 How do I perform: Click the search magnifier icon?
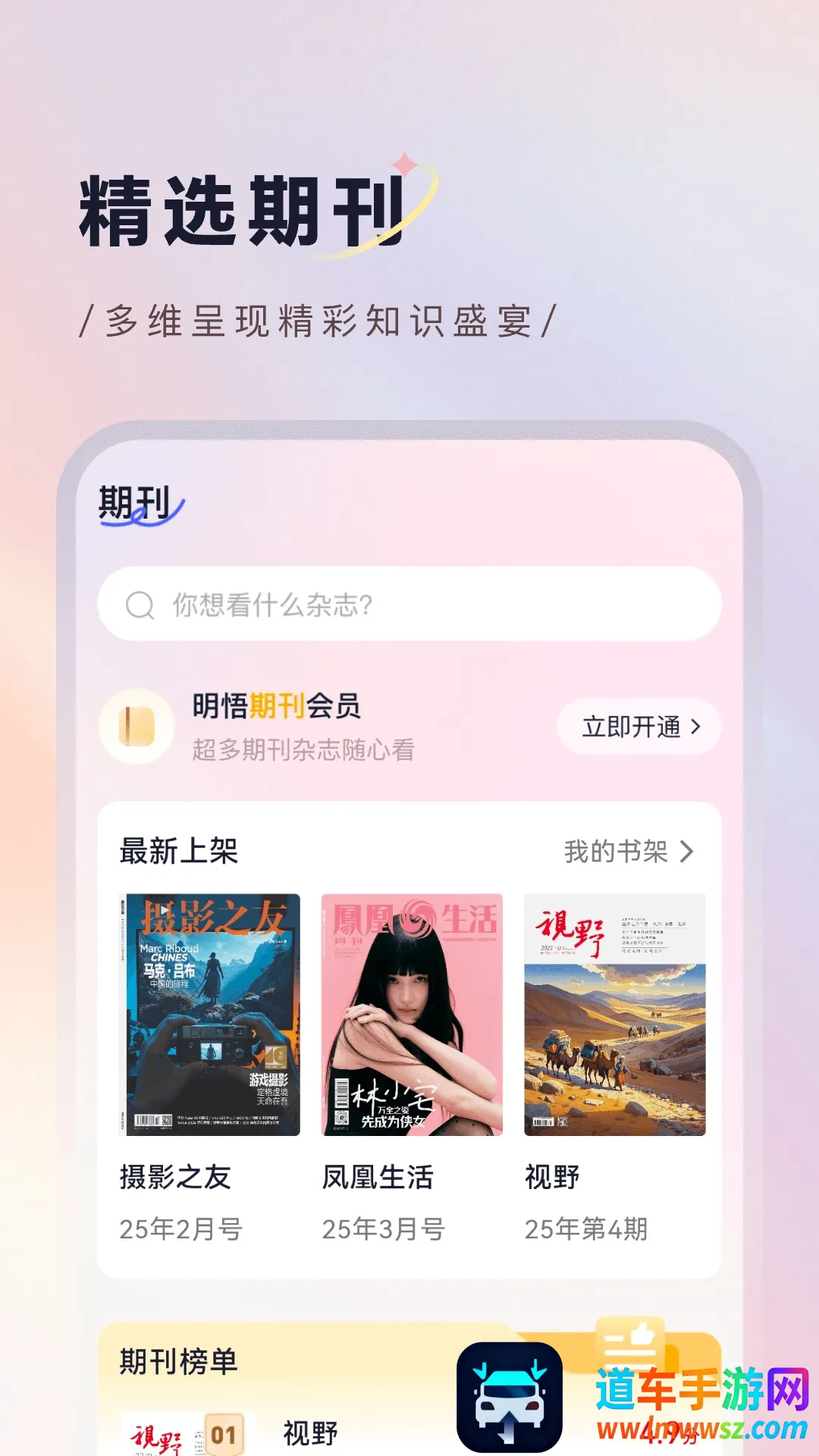tap(139, 604)
